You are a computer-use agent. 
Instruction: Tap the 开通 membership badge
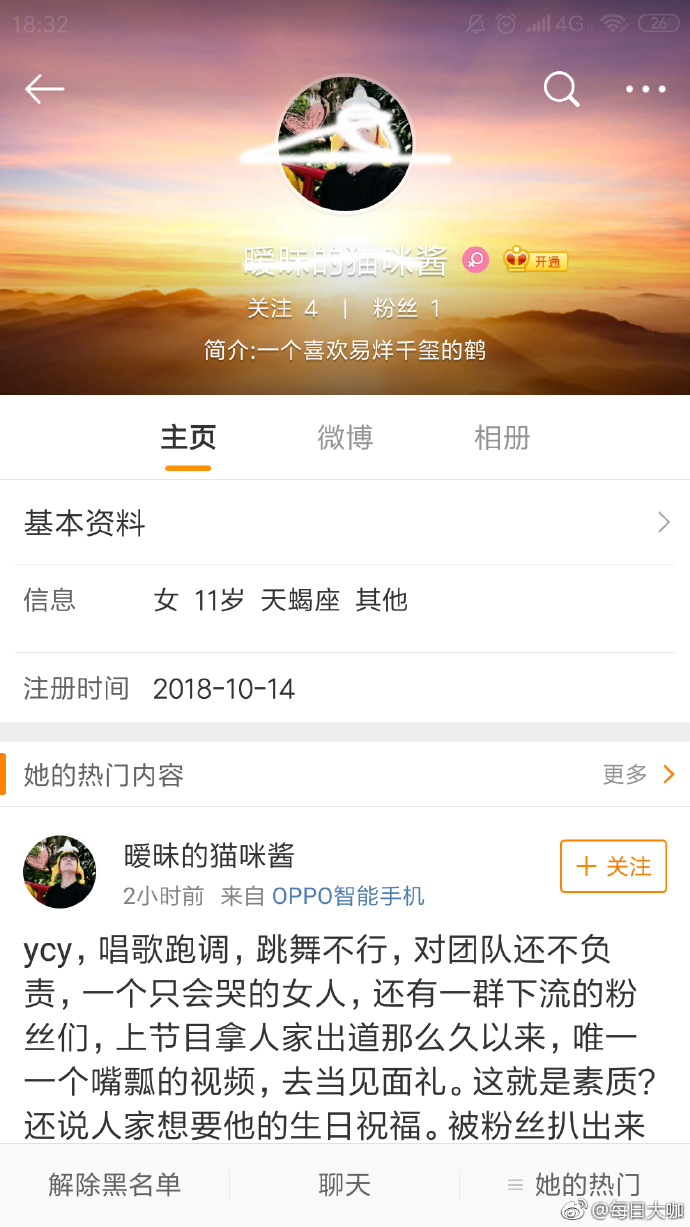[x=535, y=261]
